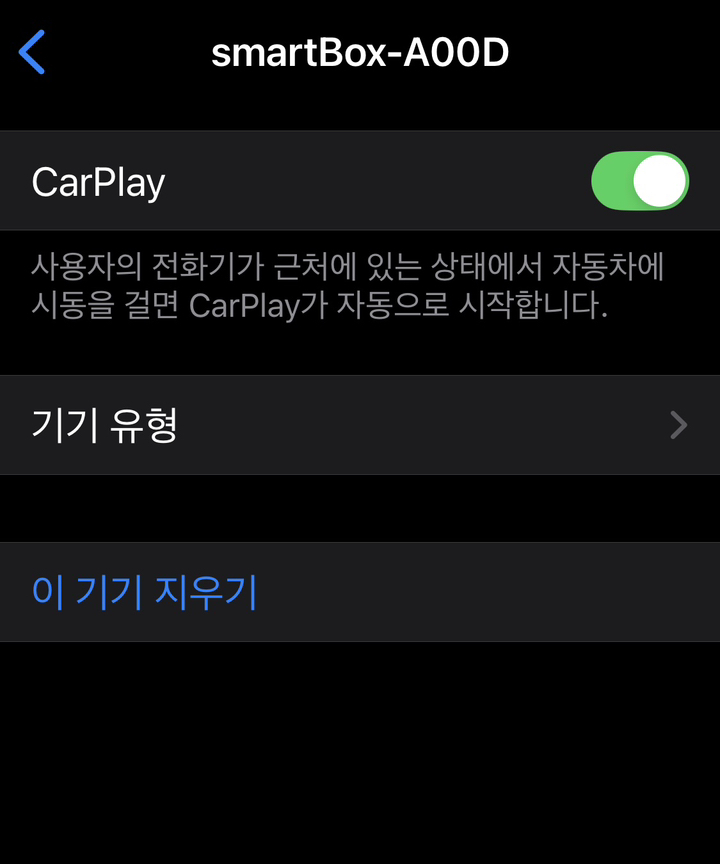This screenshot has height=864, width=720.
Task: Tap the gray chevron on the Device Type row
Action: click(678, 425)
